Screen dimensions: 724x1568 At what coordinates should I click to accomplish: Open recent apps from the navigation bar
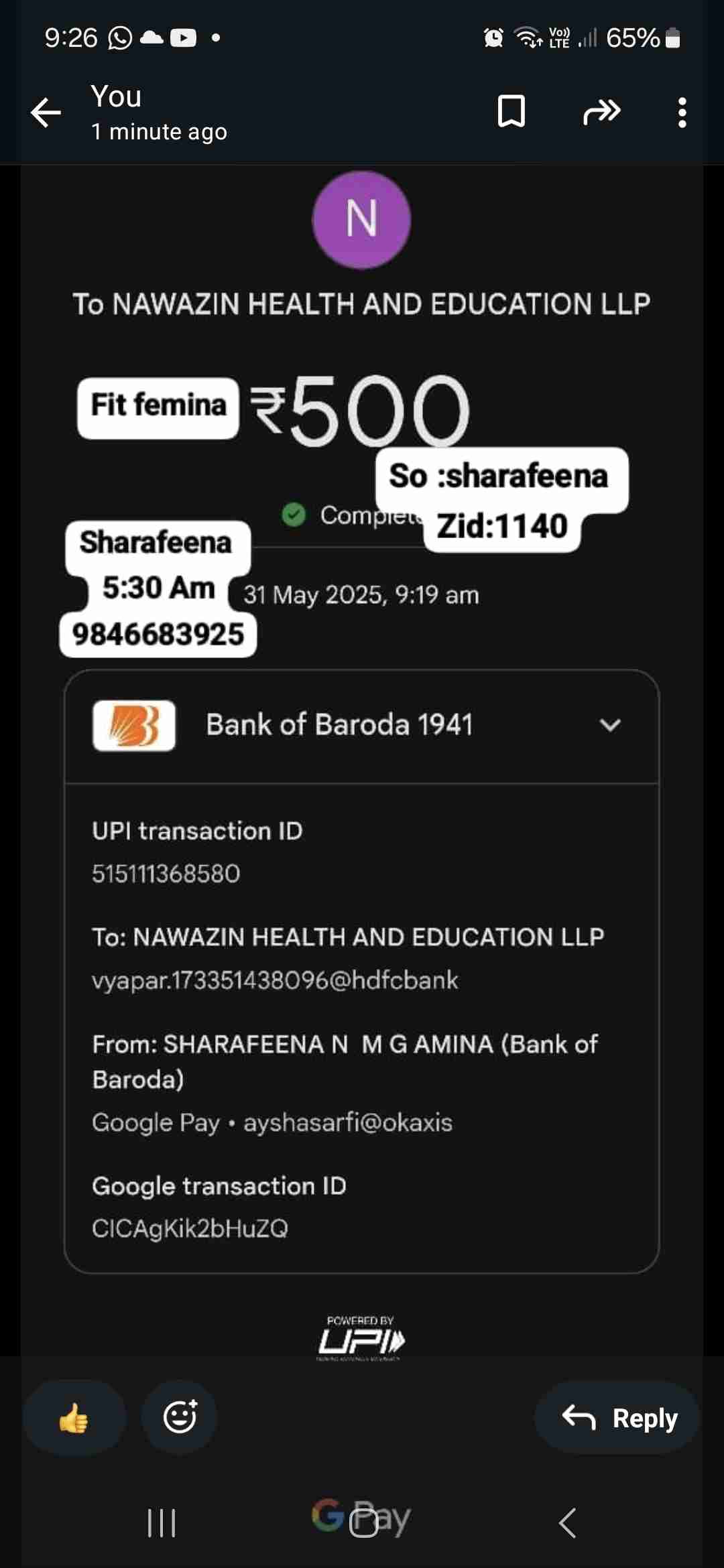(162, 1522)
